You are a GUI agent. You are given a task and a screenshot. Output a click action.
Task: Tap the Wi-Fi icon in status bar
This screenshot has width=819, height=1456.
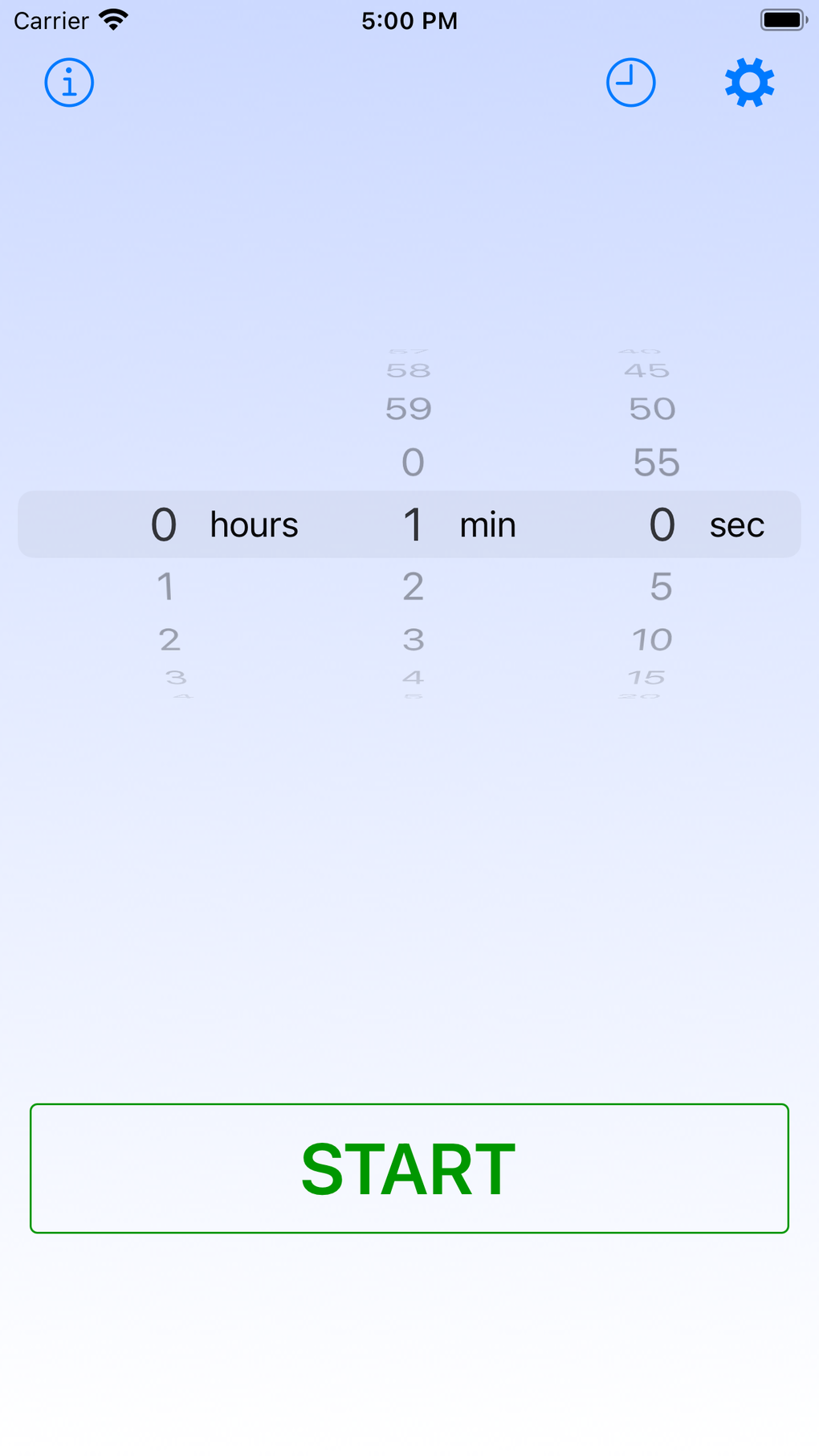pos(112,19)
